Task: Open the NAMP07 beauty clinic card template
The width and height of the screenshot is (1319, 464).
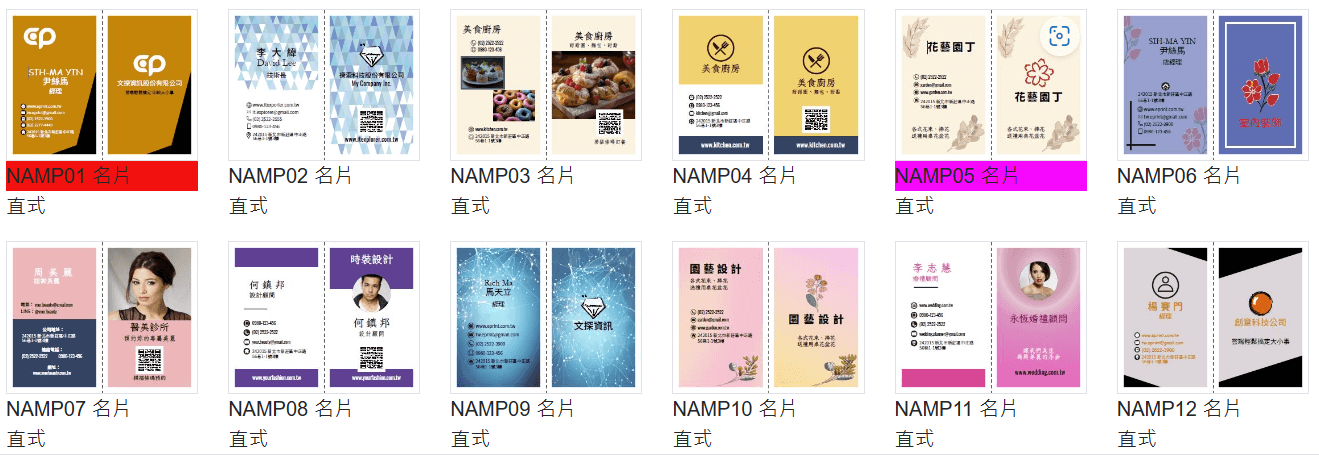Action: tap(102, 317)
